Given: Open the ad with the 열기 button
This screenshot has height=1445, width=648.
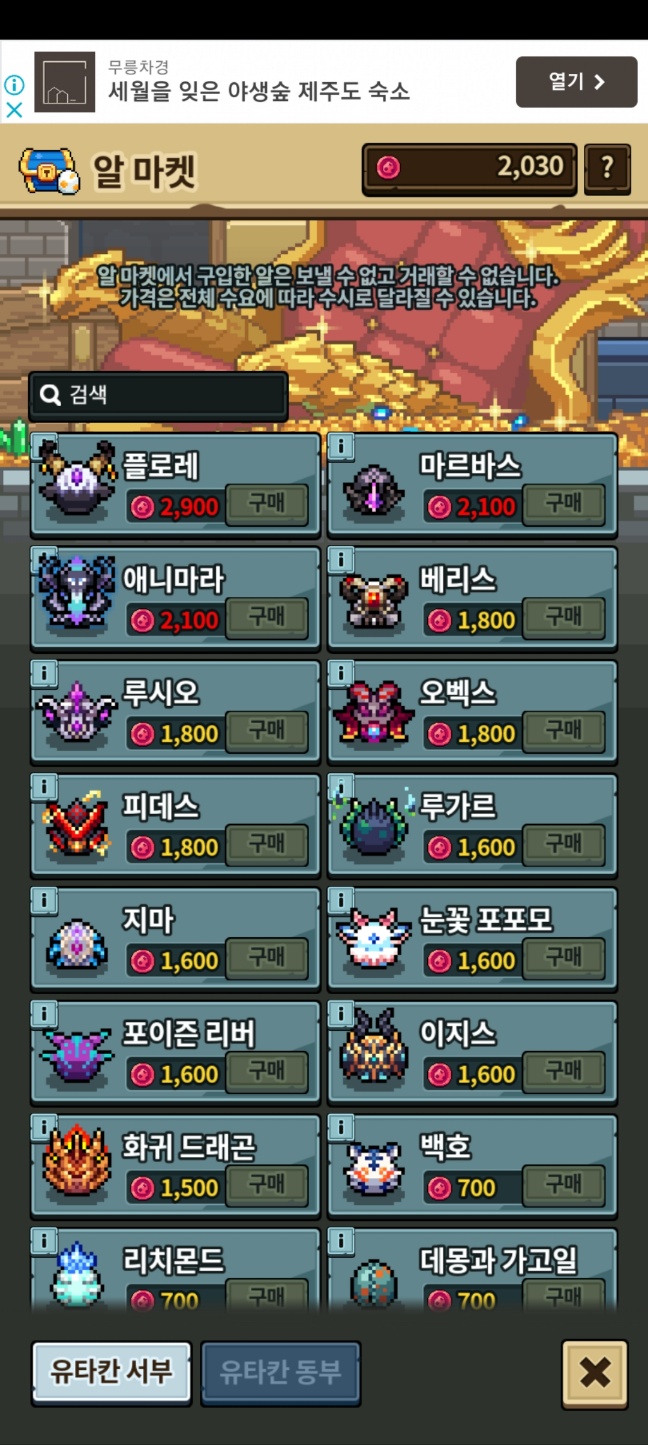Looking at the screenshot, I should click(x=576, y=82).
